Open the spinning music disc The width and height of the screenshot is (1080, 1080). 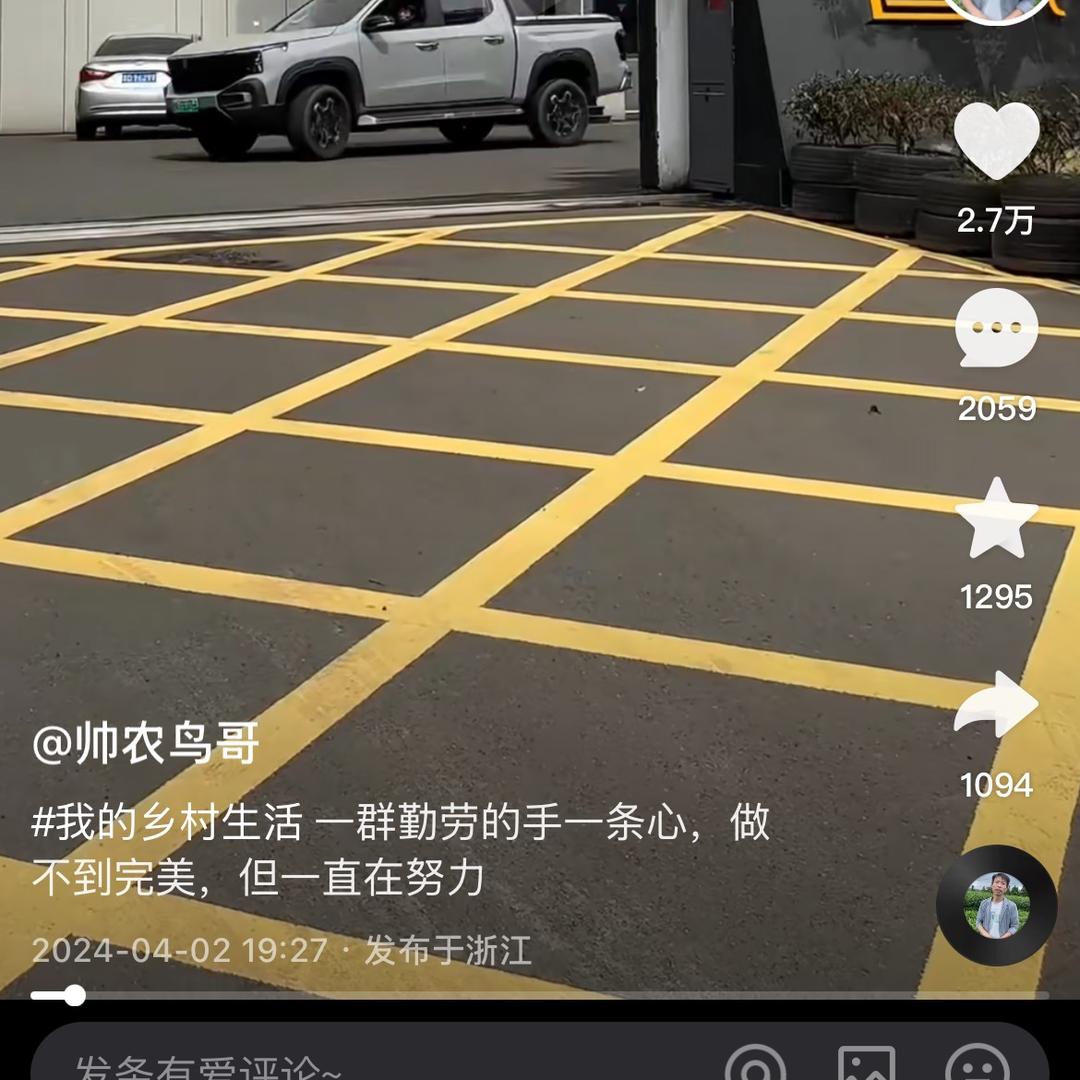coord(996,905)
